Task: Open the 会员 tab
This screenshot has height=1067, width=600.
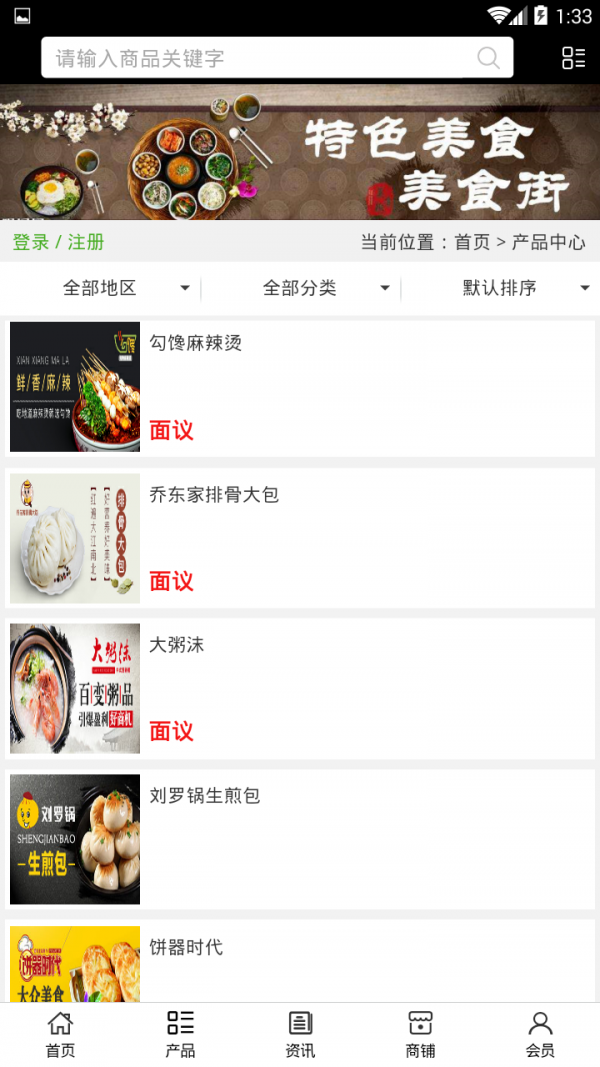Action: click(540, 1034)
